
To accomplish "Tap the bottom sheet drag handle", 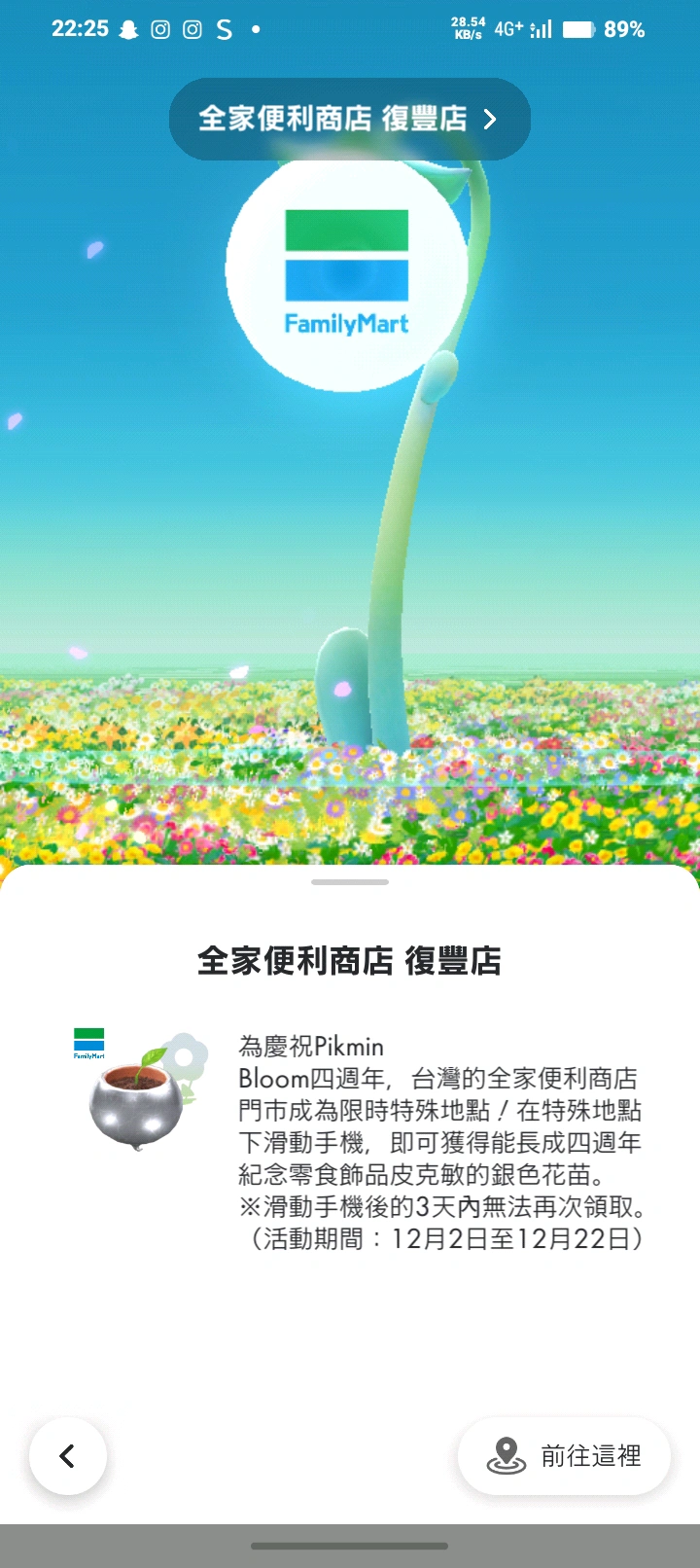I will click(350, 882).
